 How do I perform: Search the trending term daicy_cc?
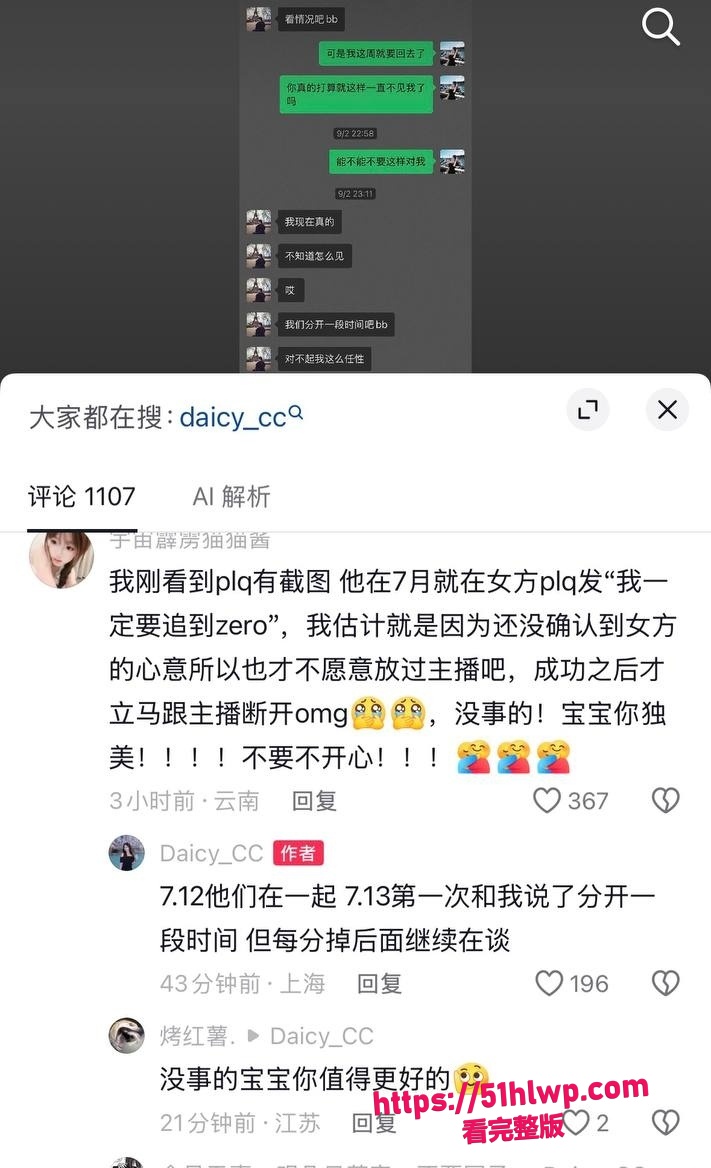(241, 417)
